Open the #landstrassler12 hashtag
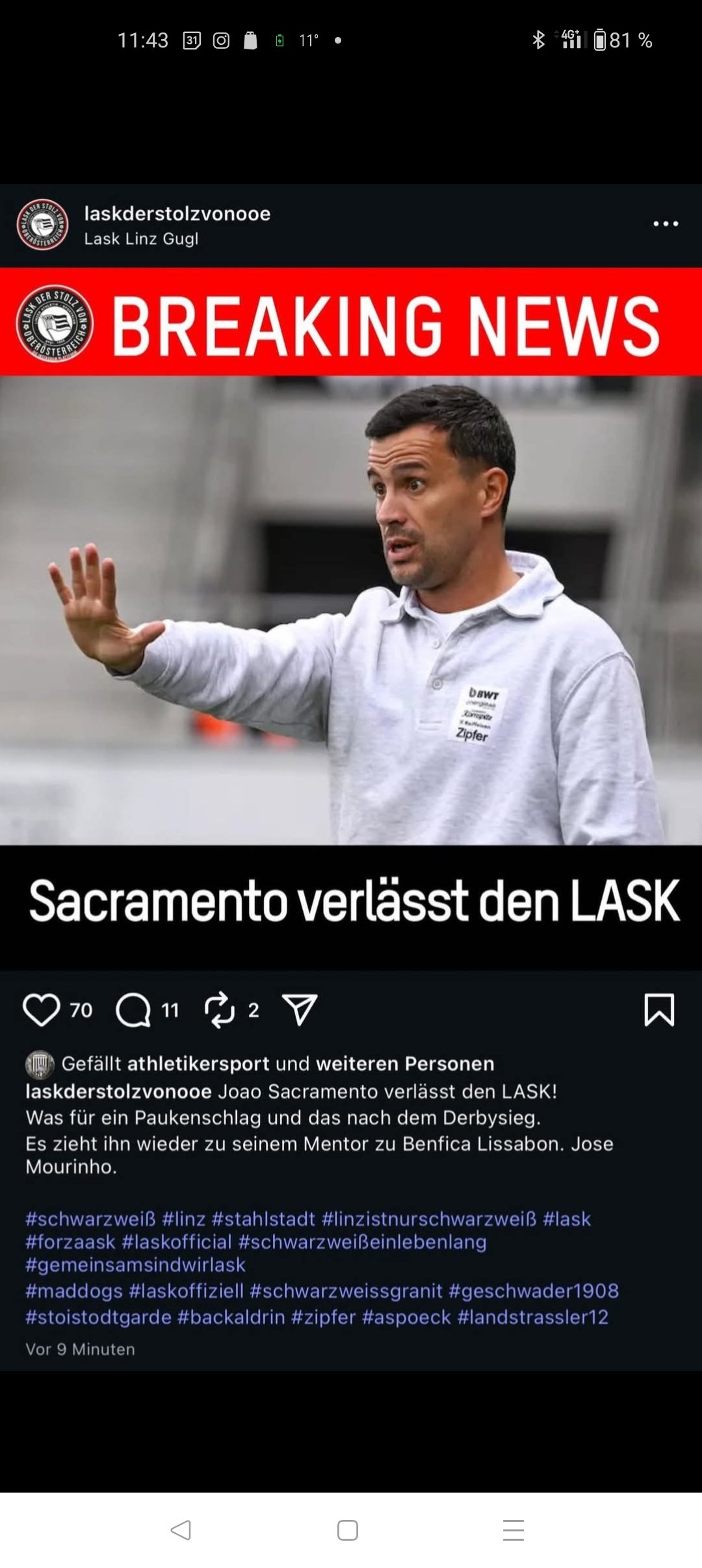This screenshot has height=1568, width=702. (533, 1317)
